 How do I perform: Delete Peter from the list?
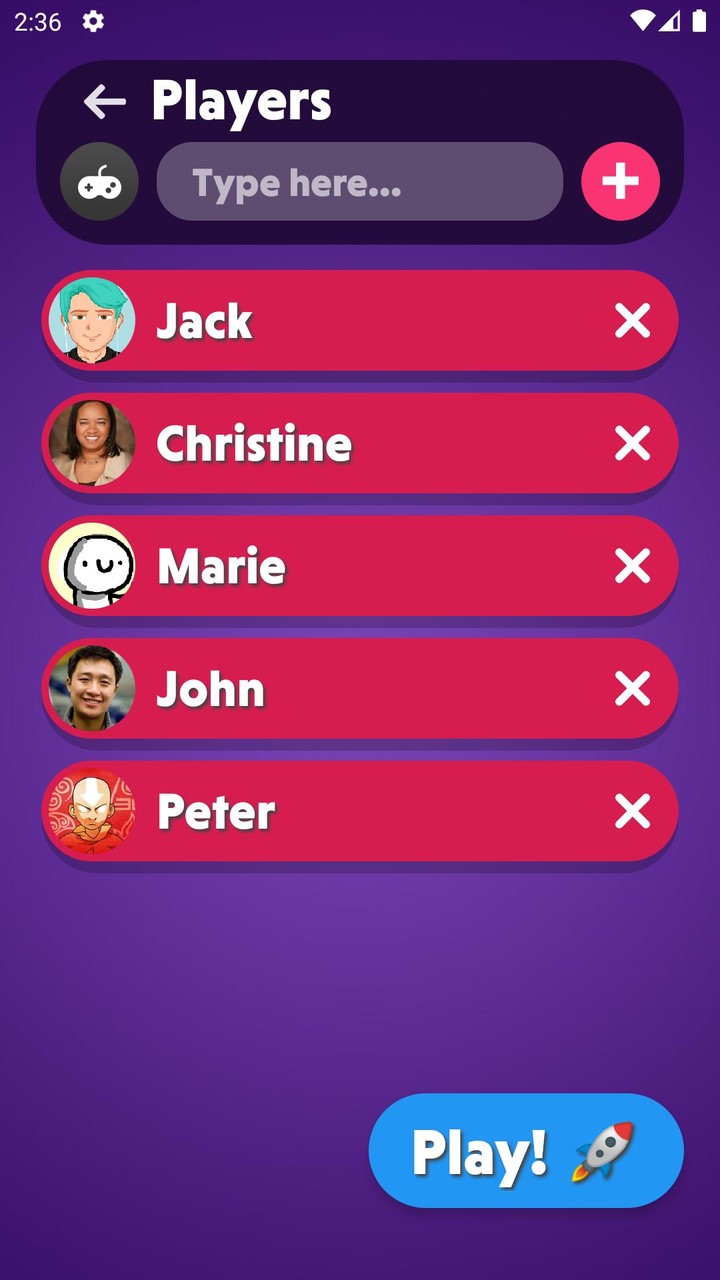632,811
